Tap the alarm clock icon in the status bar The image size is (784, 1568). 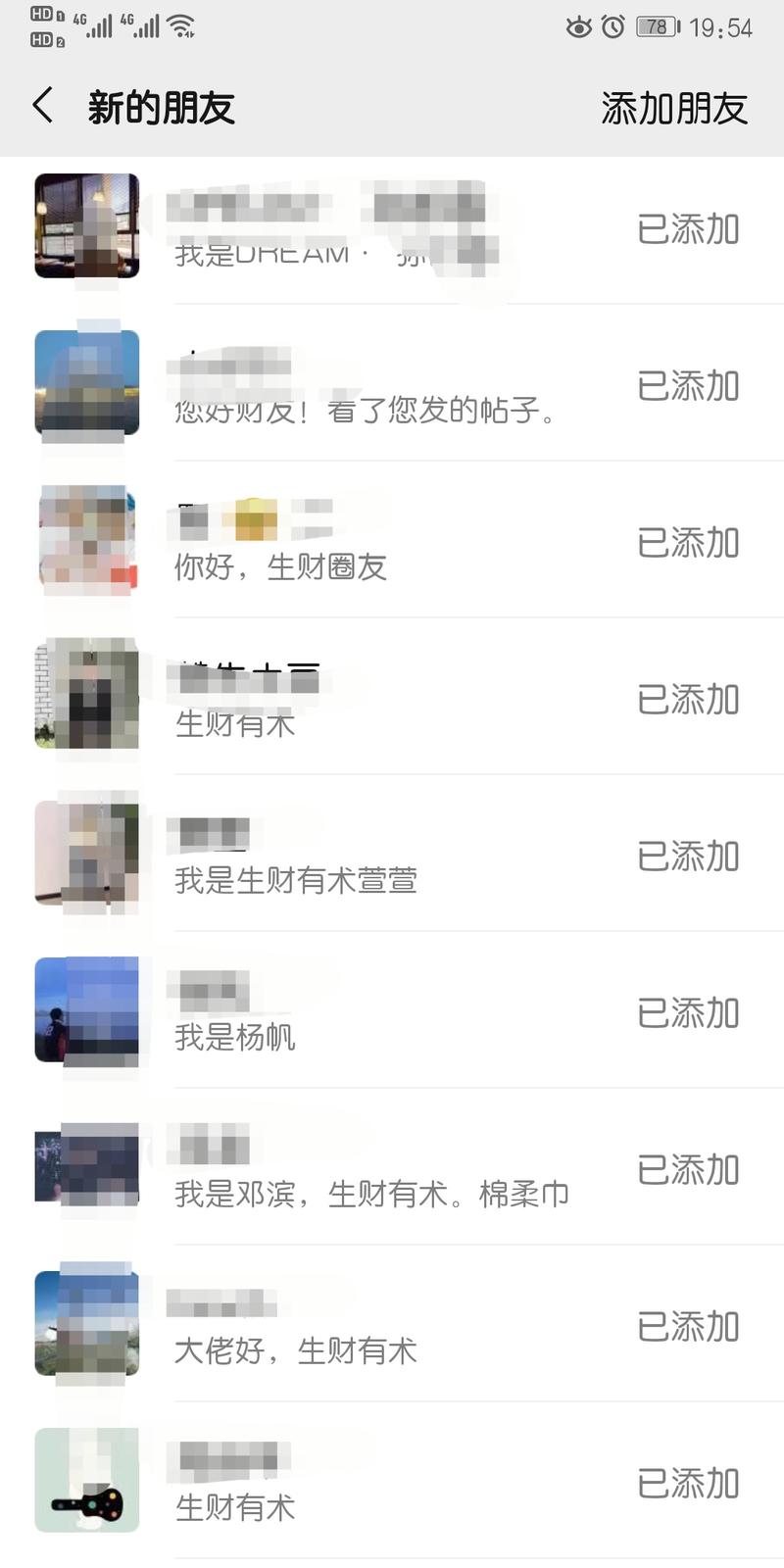pyautogui.click(x=613, y=26)
